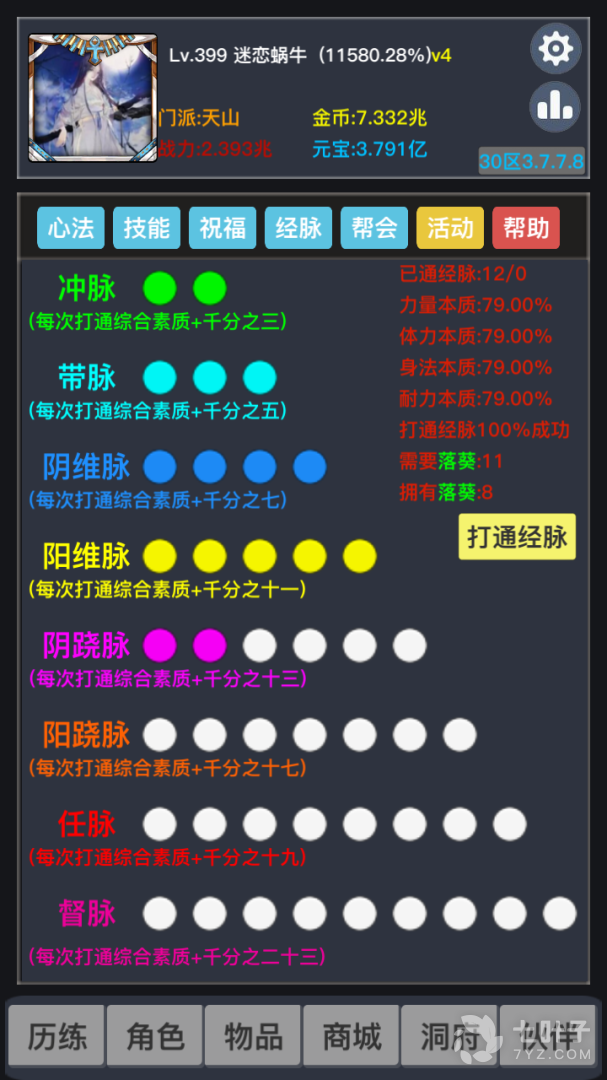Visit the 商城 bottom tab
607x1080 pixels.
point(351,1036)
